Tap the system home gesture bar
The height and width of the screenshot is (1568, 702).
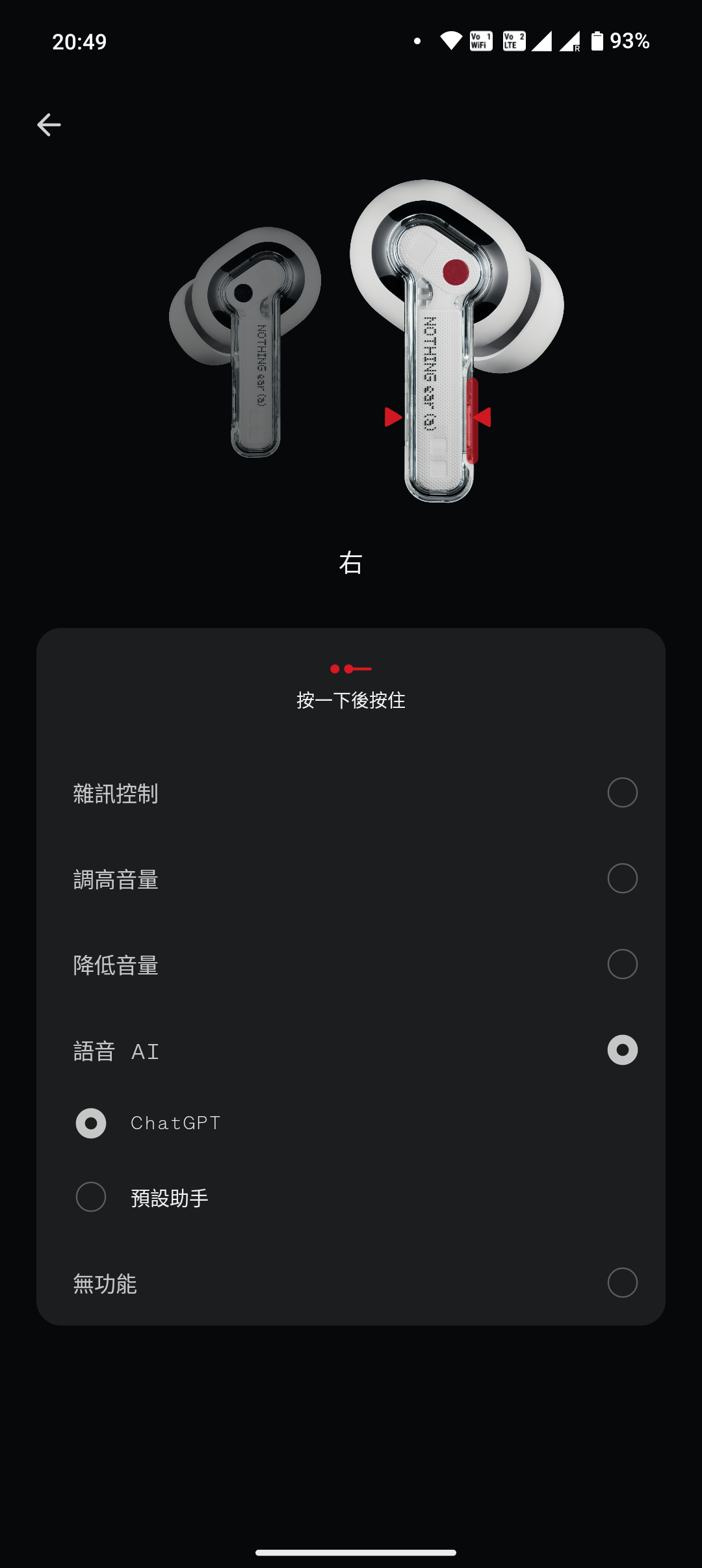point(356,1552)
